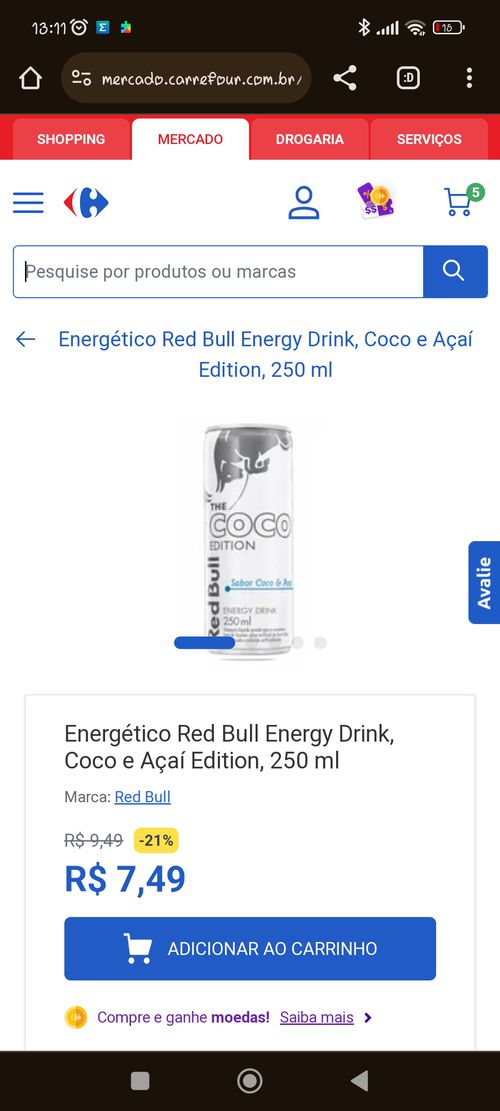Open the Serviços tab
This screenshot has height=1111, width=500.
pos(429,139)
